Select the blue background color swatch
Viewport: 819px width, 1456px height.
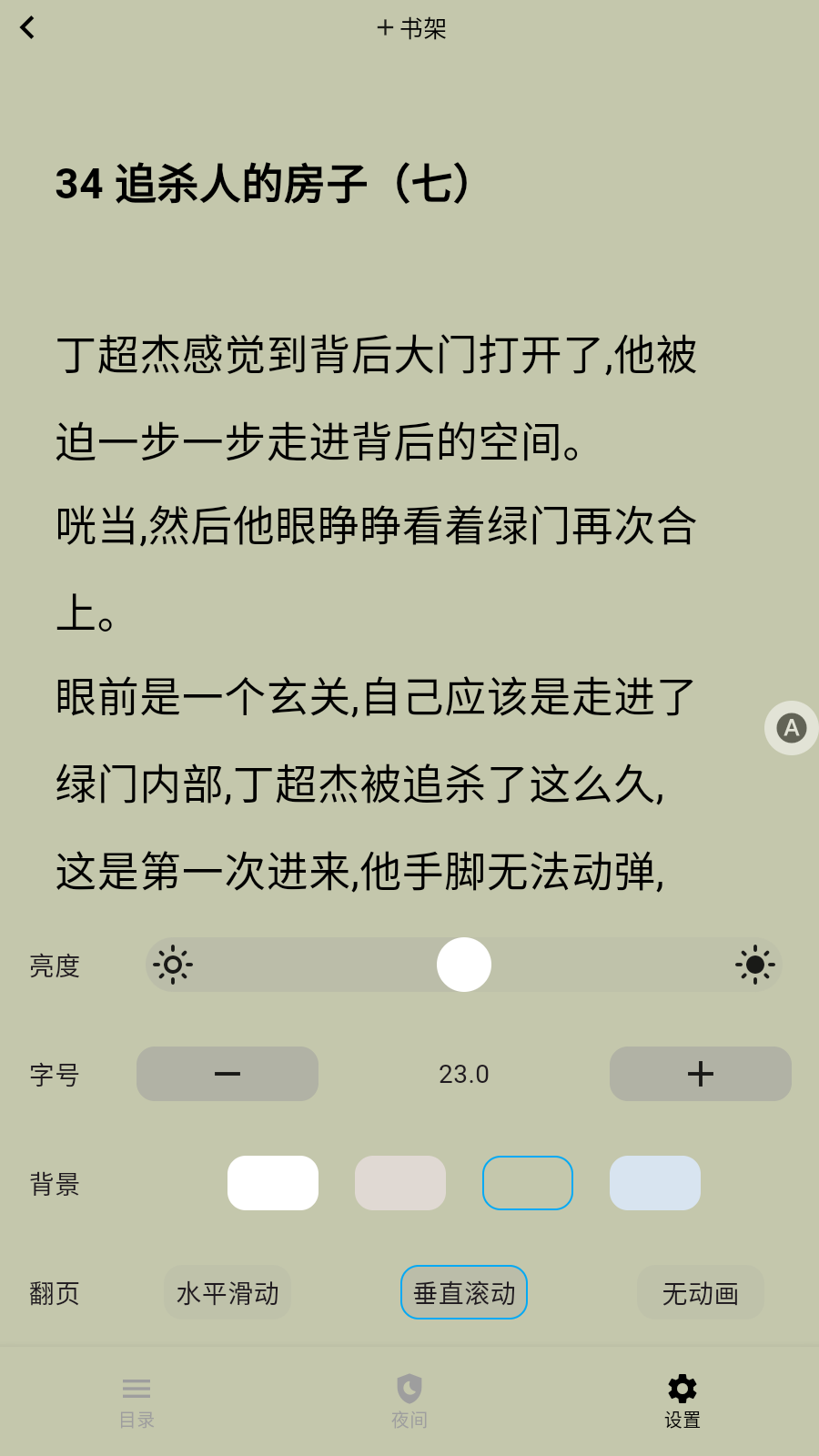coord(654,1182)
